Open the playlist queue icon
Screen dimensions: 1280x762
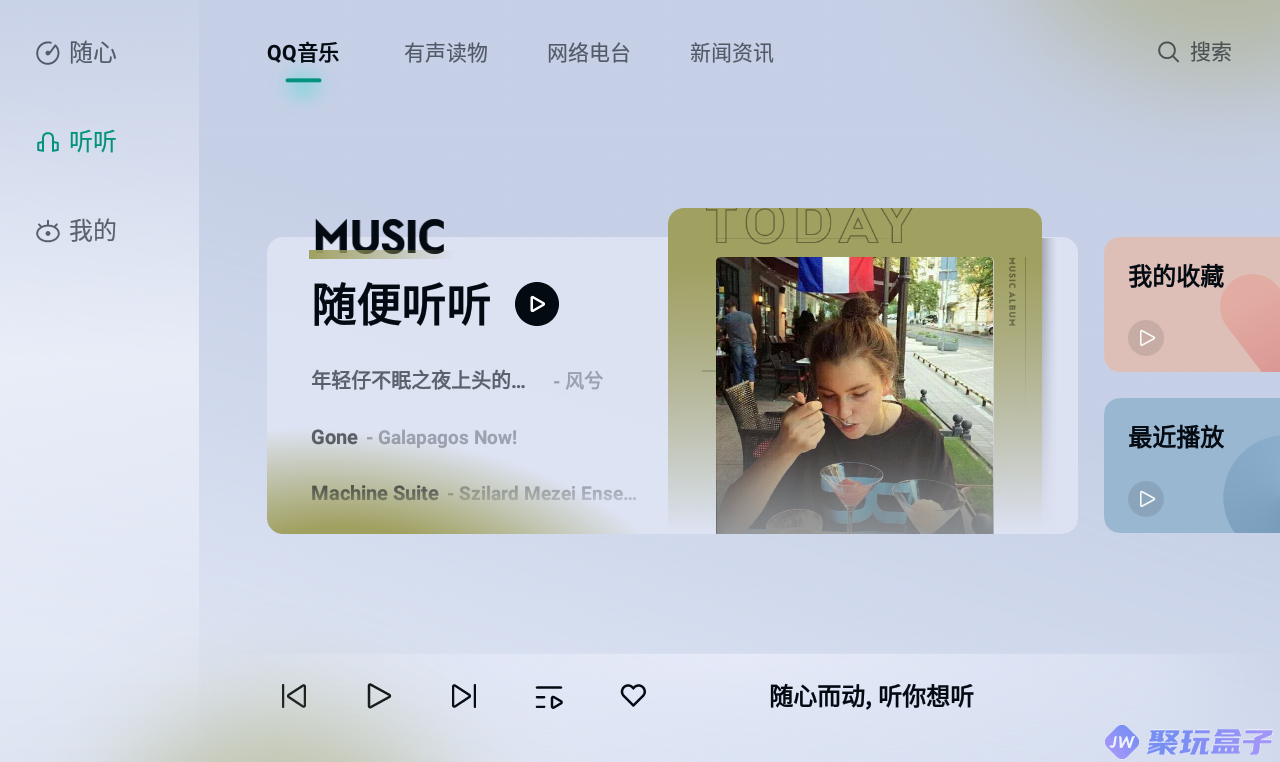(x=548, y=697)
